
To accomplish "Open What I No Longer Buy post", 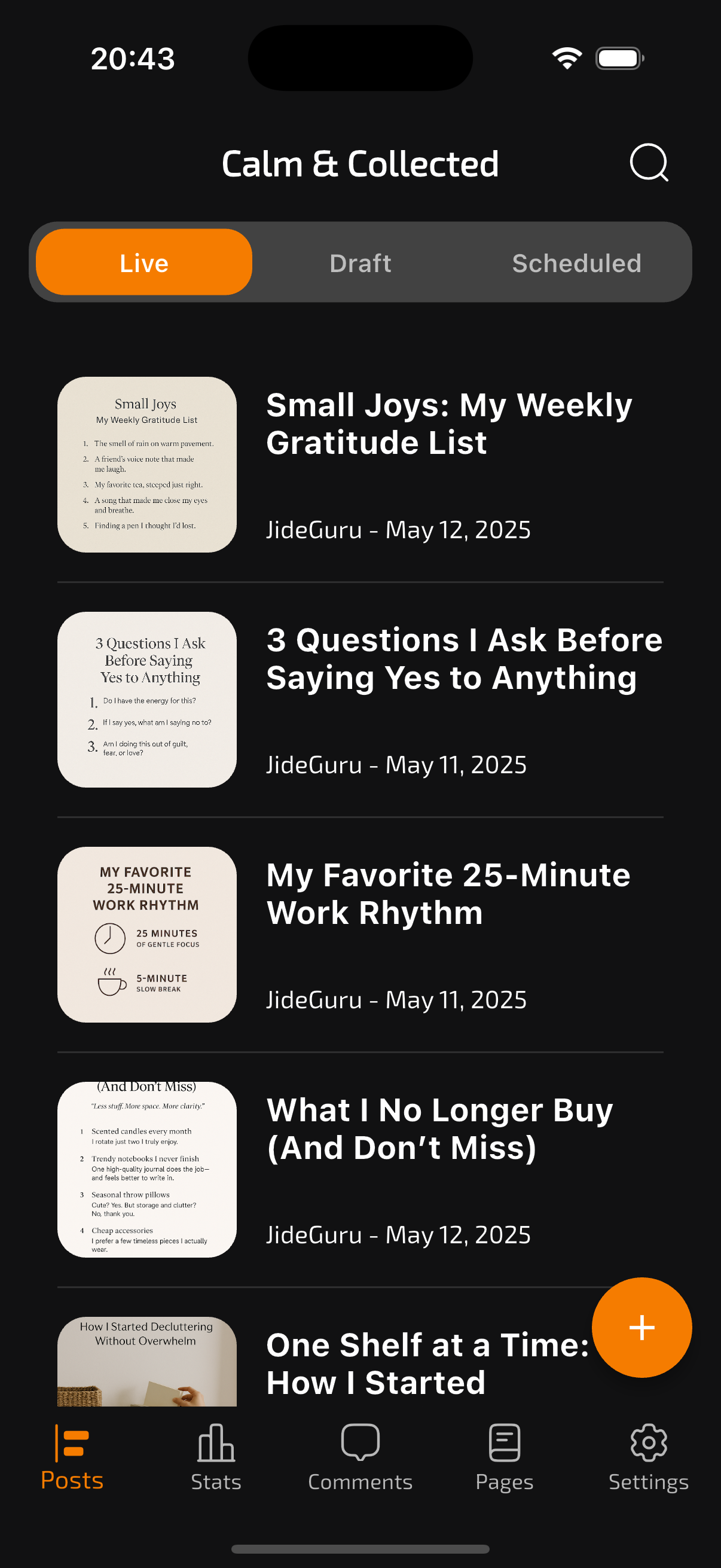I will (x=439, y=1129).
